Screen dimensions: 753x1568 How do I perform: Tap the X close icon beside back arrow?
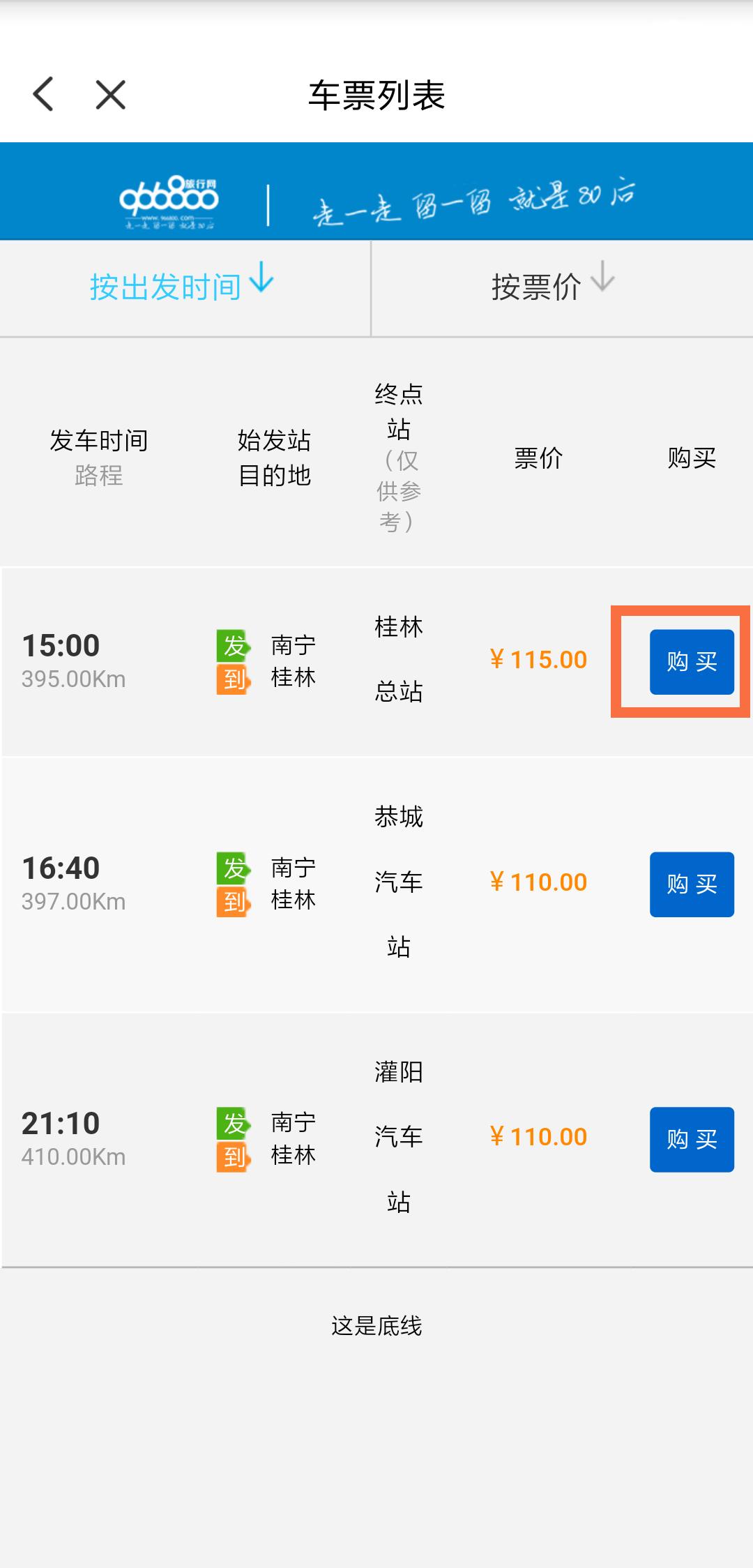point(108,95)
